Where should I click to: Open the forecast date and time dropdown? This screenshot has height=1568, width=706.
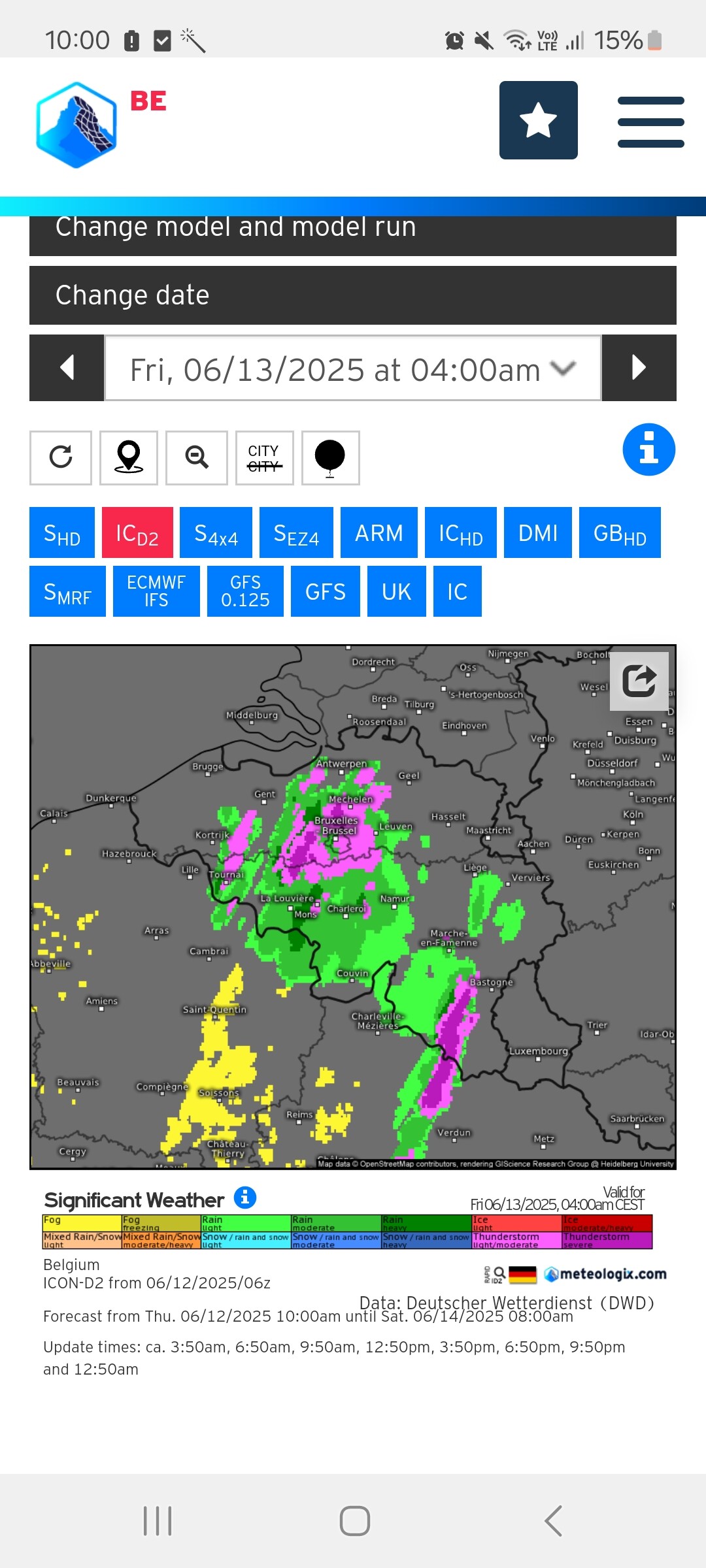click(353, 369)
